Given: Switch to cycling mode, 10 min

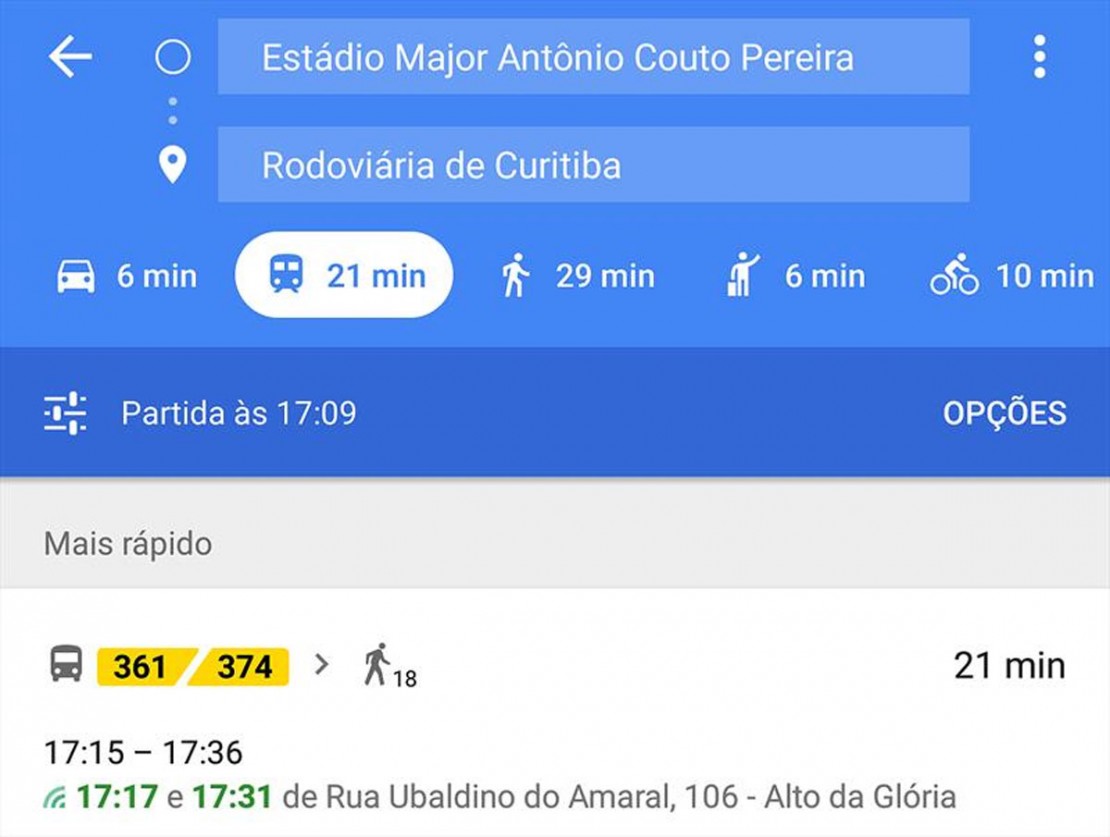Looking at the screenshot, I should [x=1012, y=276].
